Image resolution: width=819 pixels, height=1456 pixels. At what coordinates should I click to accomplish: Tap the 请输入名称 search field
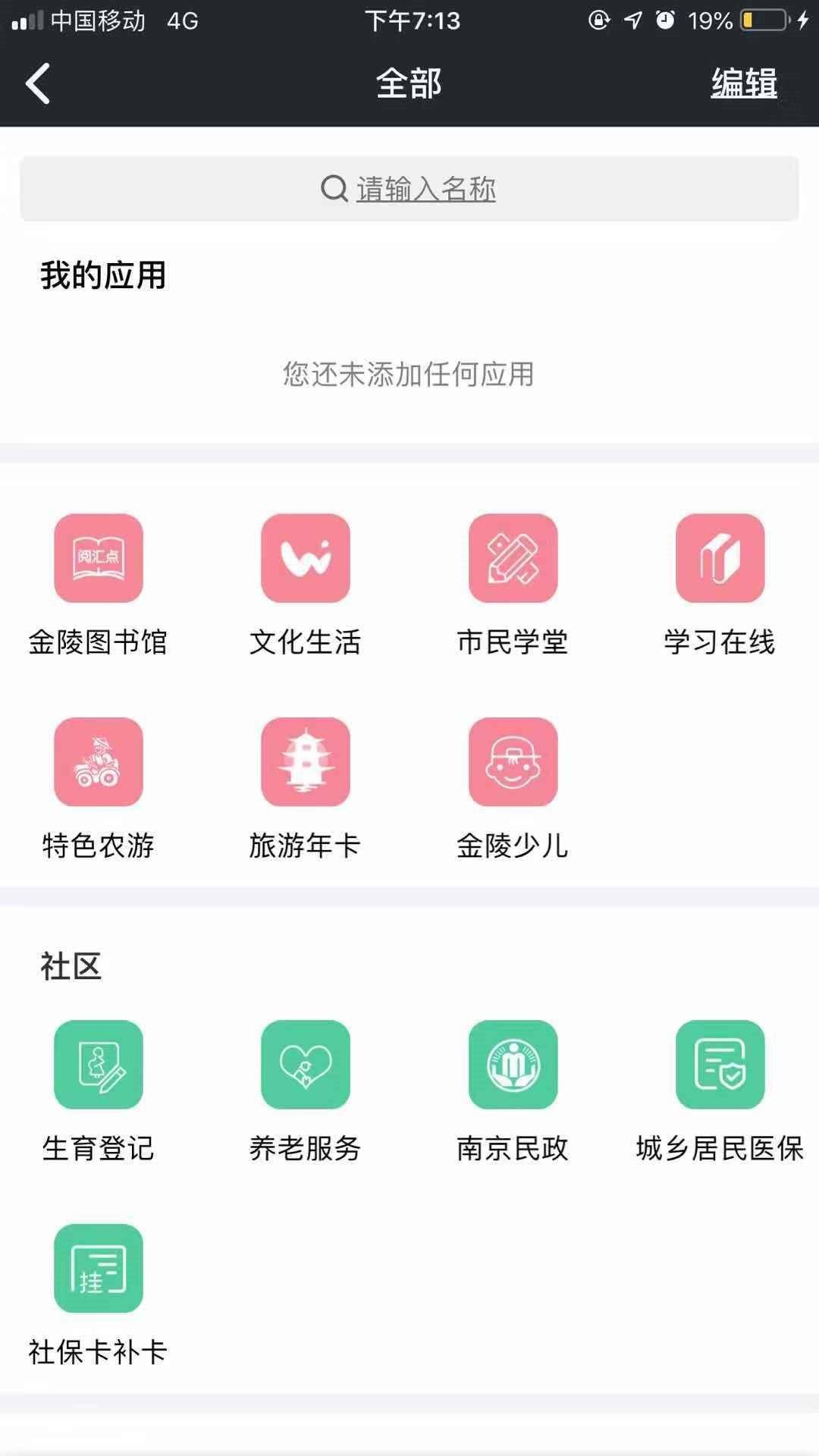click(409, 187)
